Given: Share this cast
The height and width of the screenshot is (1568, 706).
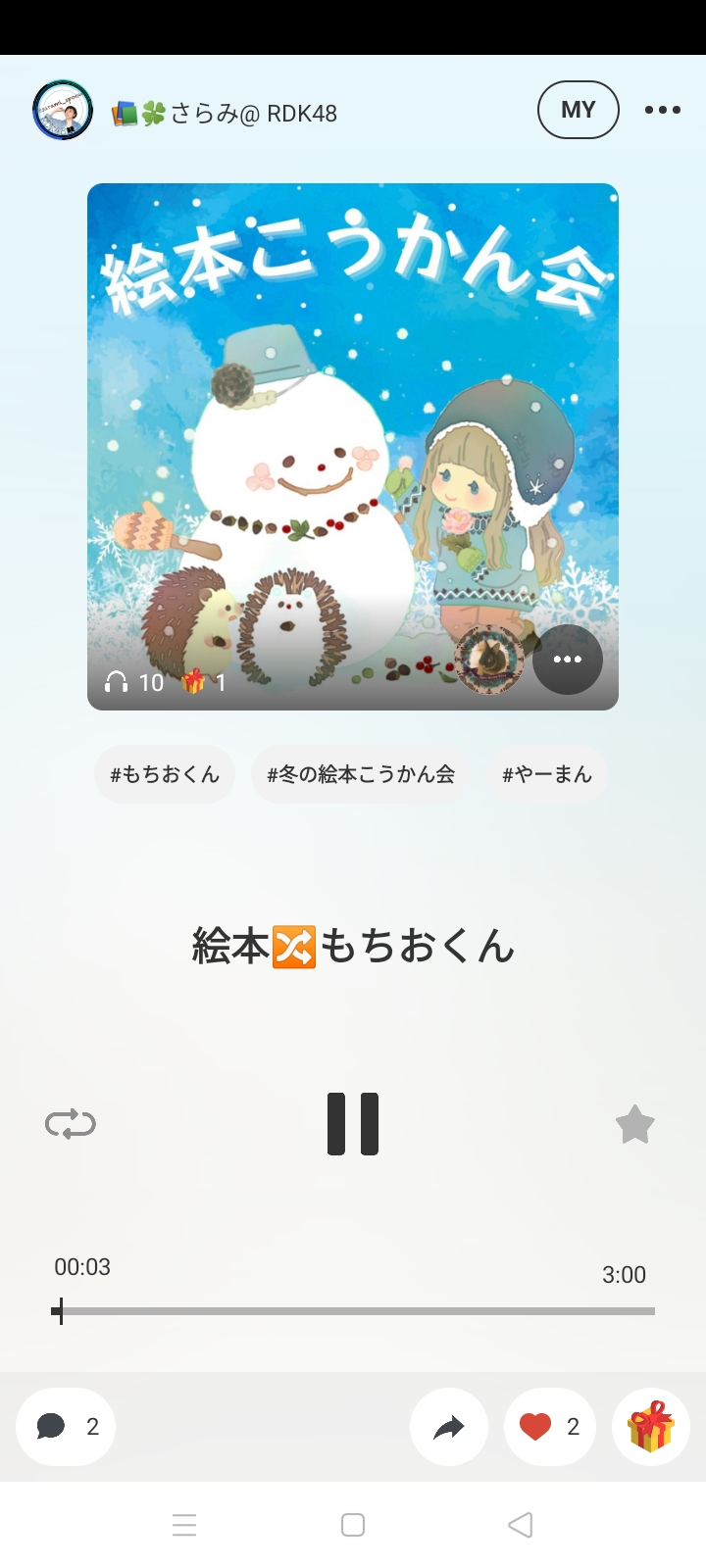Looking at the screenshot, I should [449, 1427].
